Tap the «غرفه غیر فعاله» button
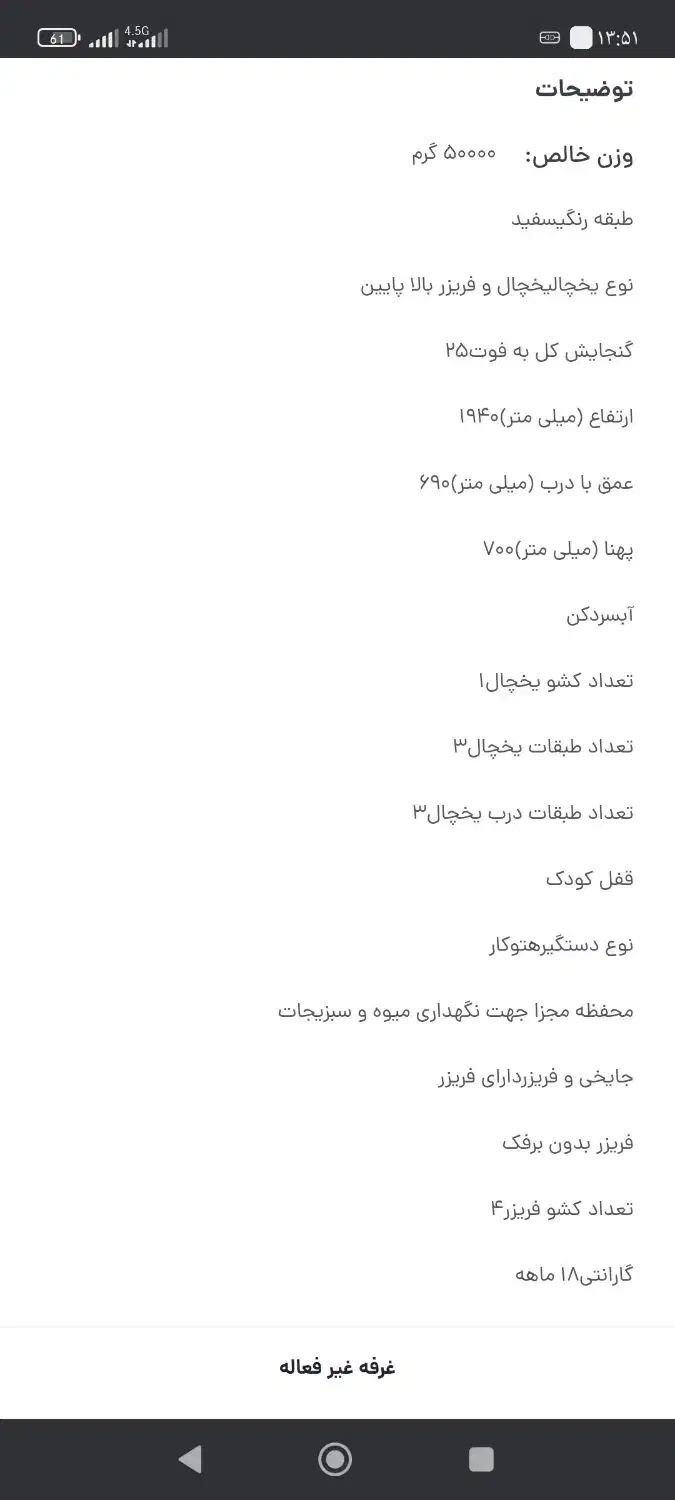The height and width of the screenshot is (1500, 675). 337,1368
